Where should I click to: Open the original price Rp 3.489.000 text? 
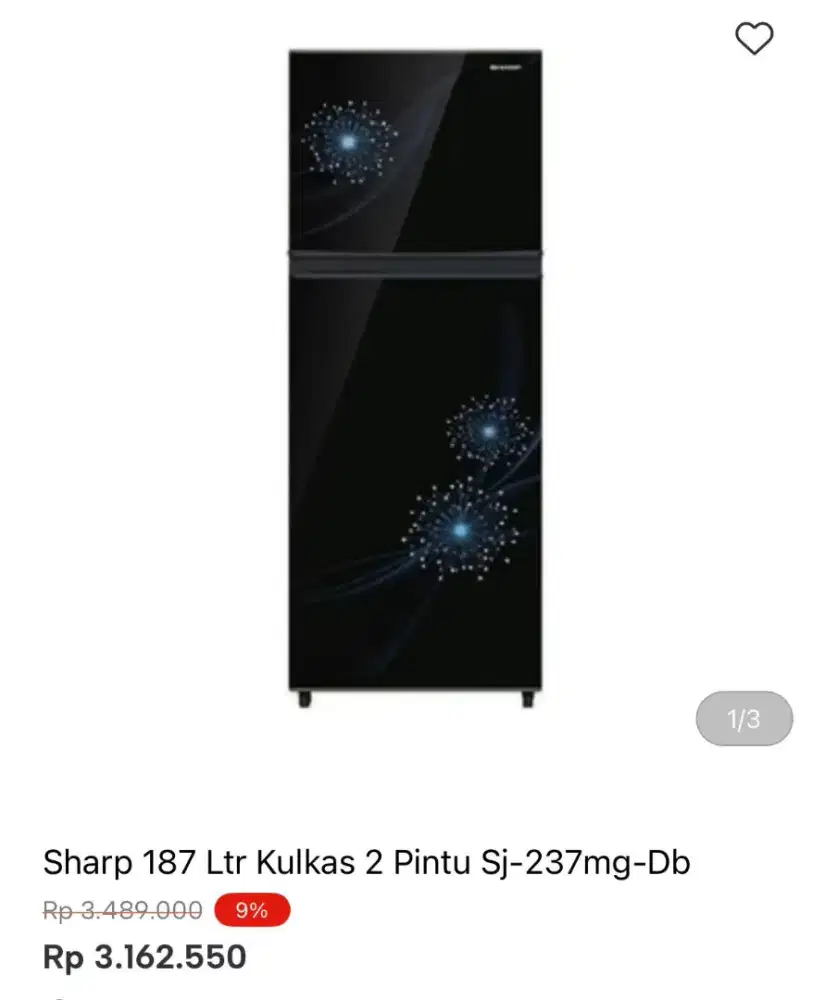[x=120, y=911]
